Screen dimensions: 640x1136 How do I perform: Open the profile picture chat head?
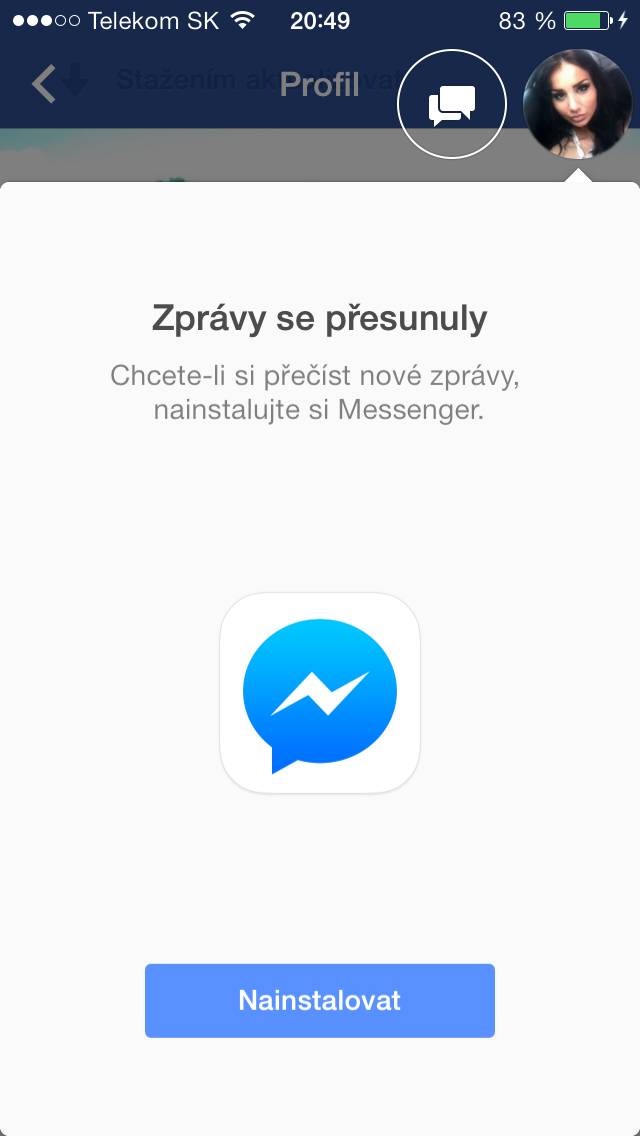[577, 104]
